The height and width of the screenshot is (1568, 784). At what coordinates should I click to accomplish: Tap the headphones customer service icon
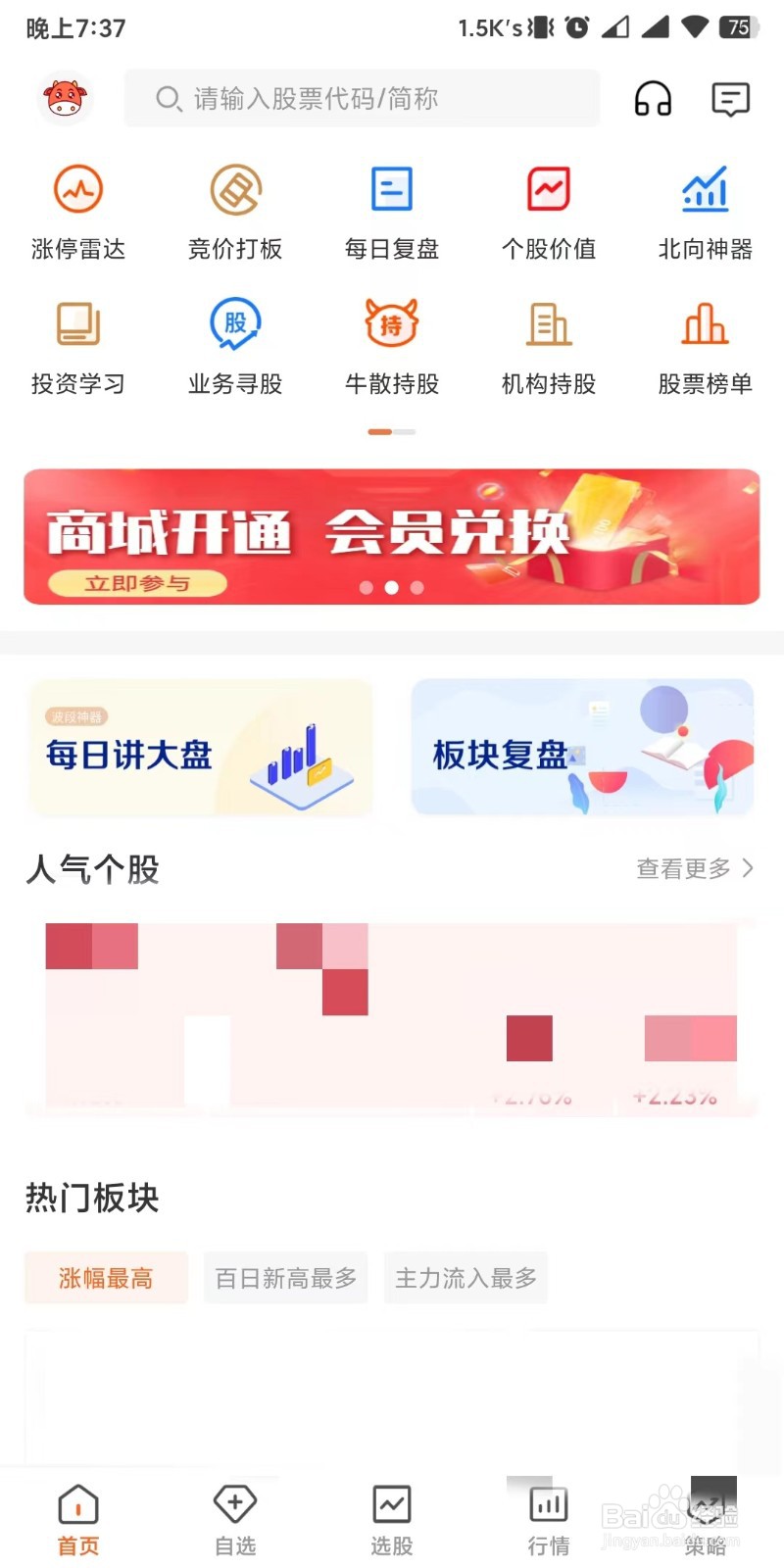pos(653,99)
